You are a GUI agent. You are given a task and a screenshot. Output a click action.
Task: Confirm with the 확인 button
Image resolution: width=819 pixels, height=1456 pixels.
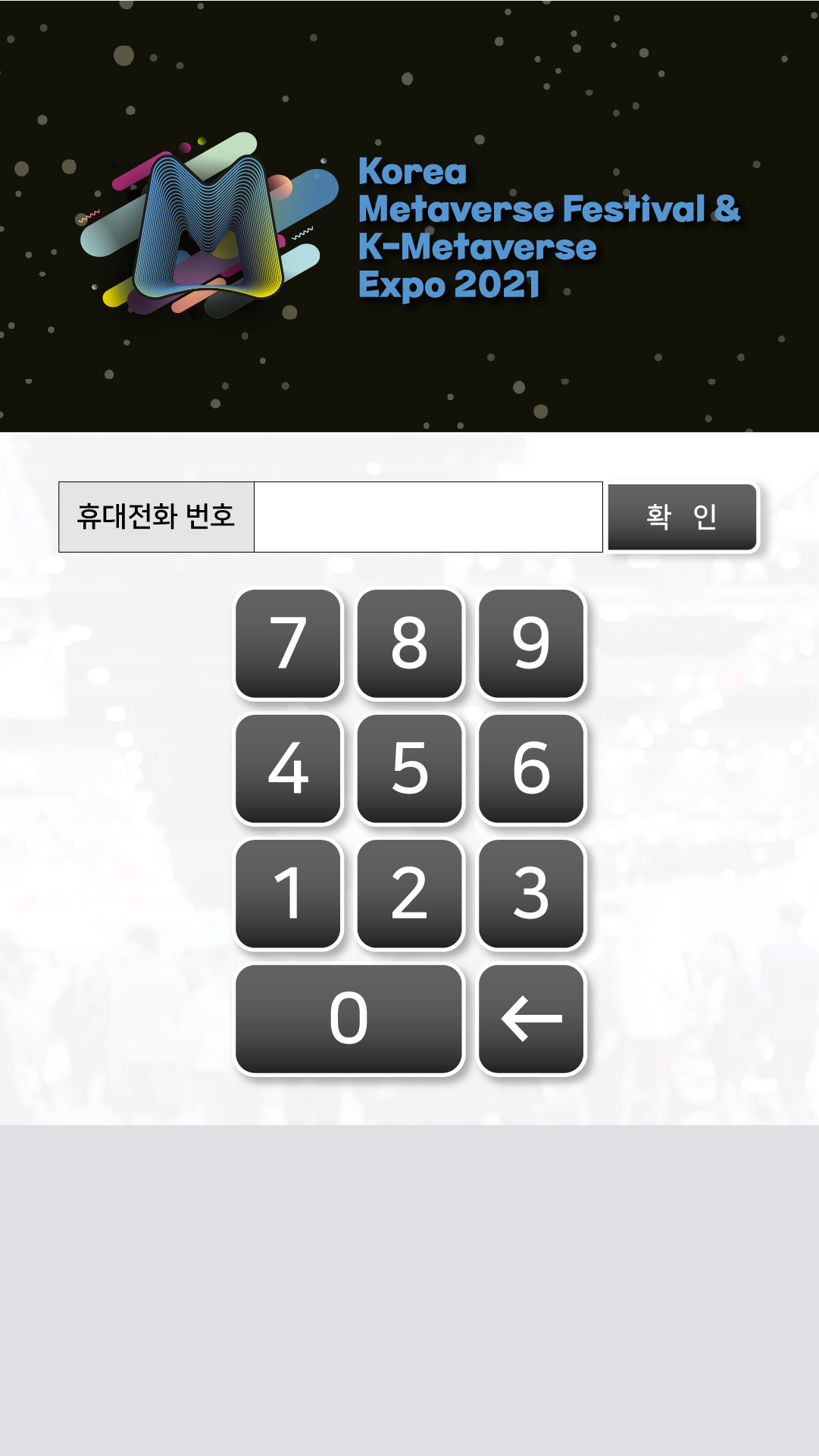click(x=682, y=517)
